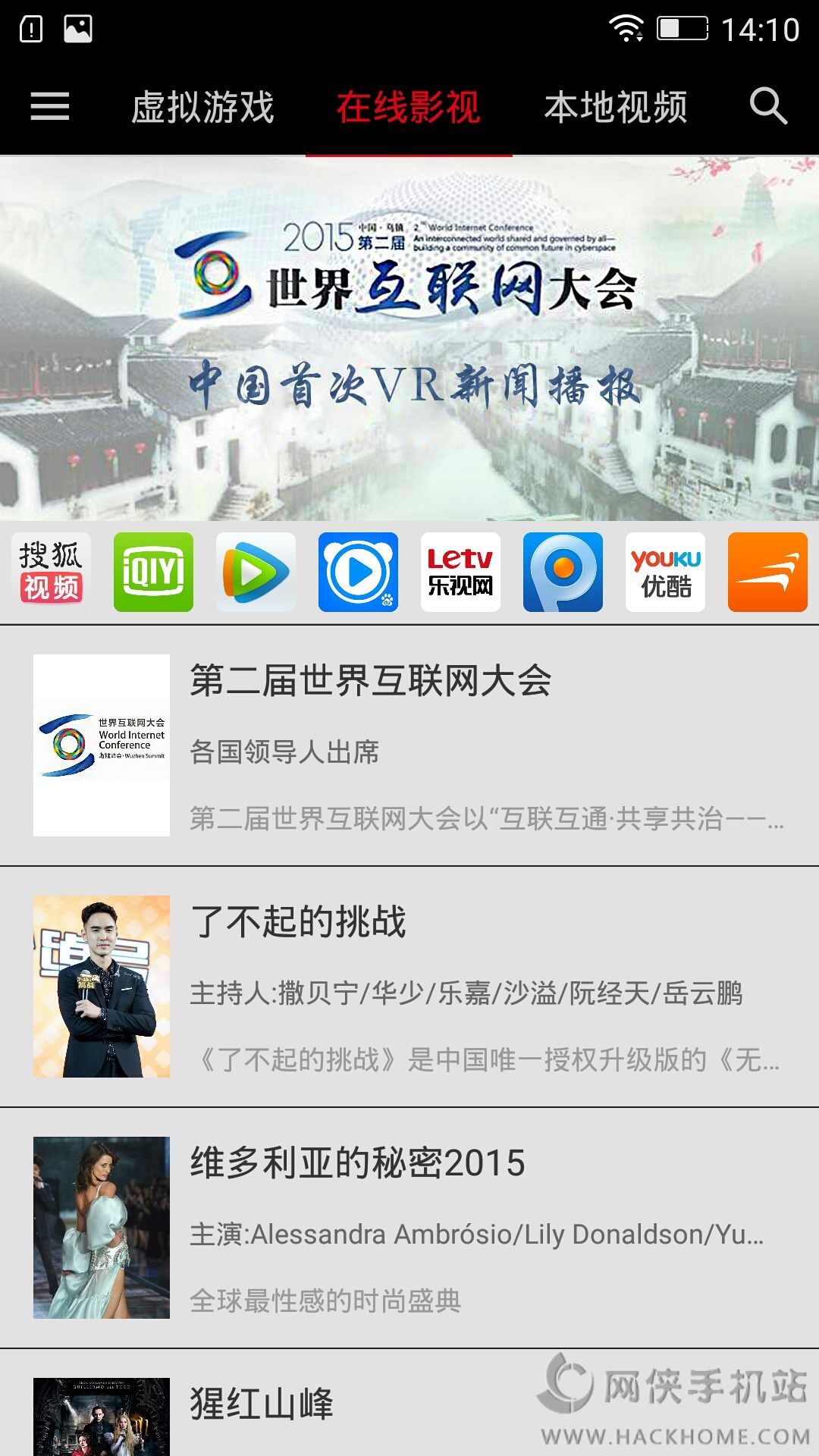819x1456 pixels.
Task: Open 维多利亚的秘密2015 entry
Action: click(409, 1228)
